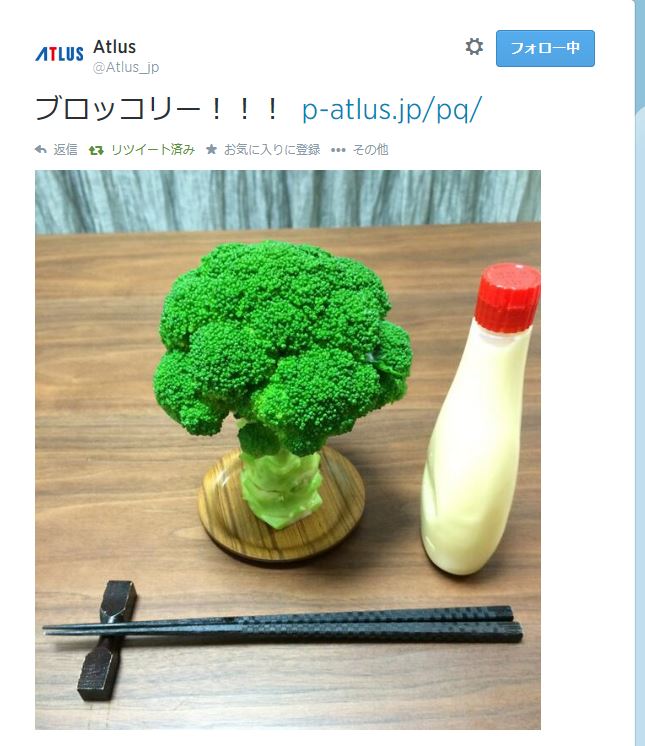
Task: Open the p-atlus.jp/pq/ link
Action: click(x=392, y=108)
